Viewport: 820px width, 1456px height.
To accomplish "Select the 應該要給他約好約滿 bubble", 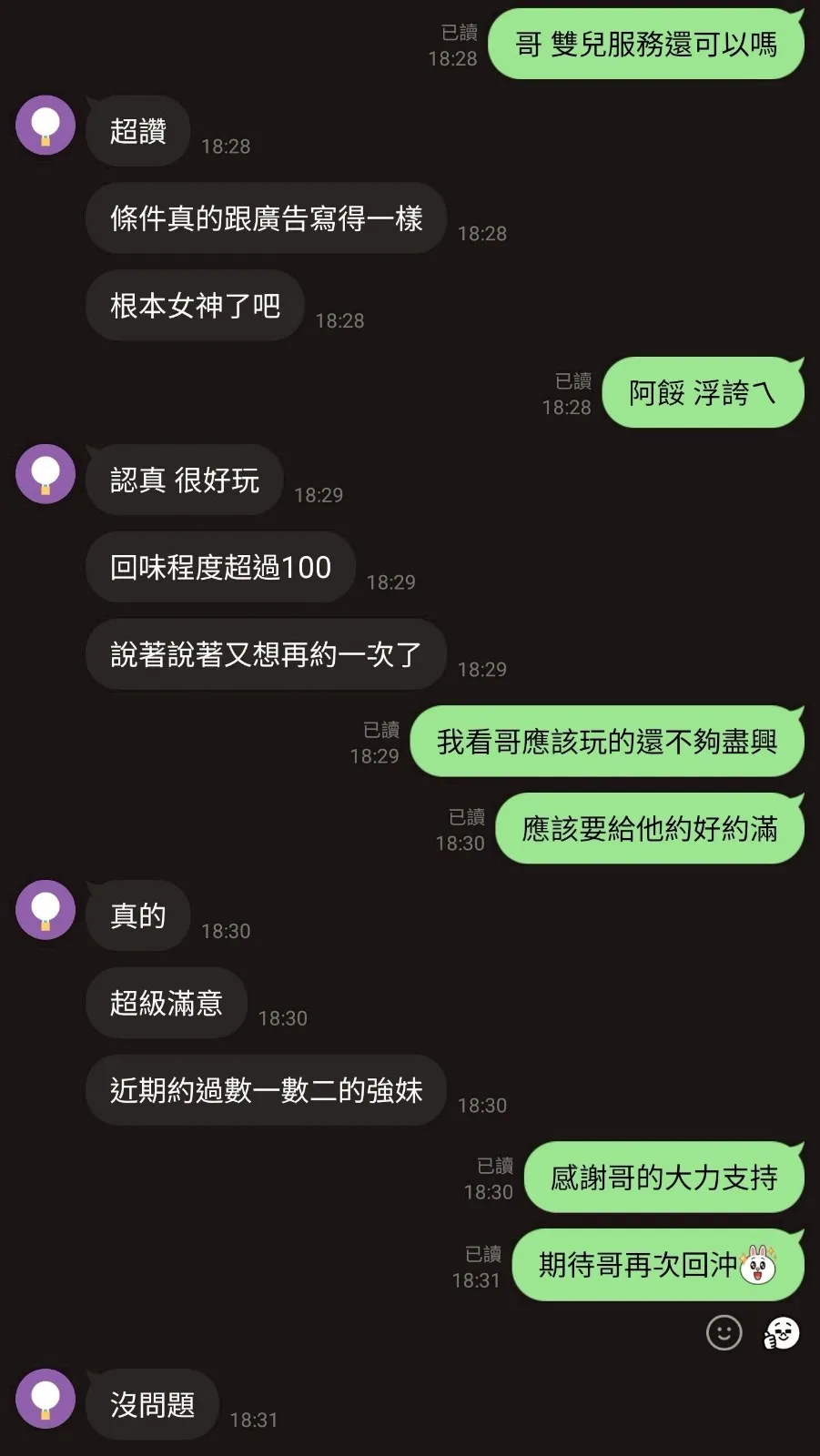I will pyautogui.click(x=648, y=828).
